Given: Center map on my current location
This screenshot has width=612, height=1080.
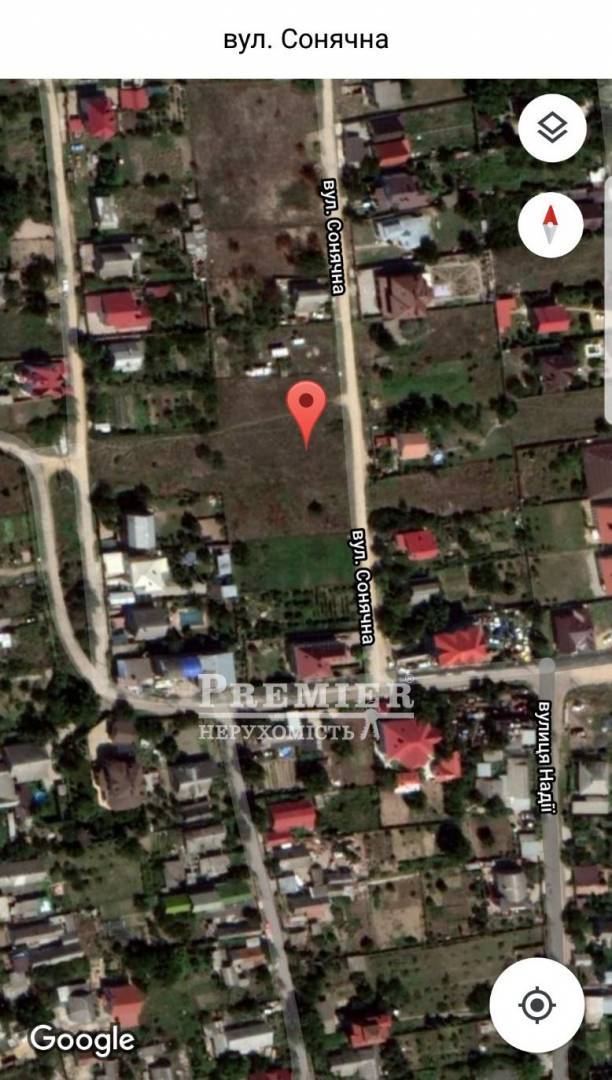Looking at the screenshot, I should [537, 1004].
